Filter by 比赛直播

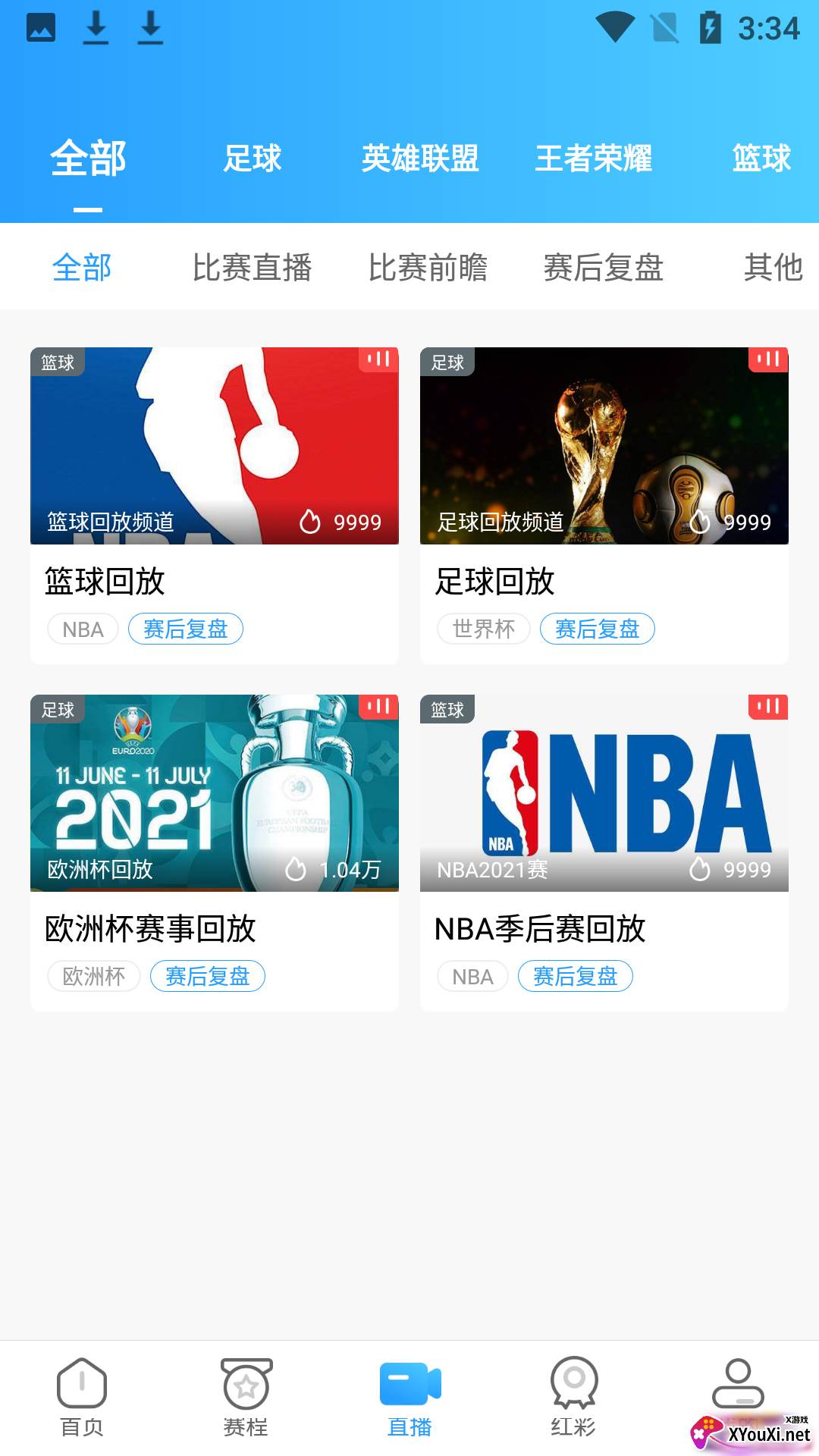click(x=252, y=268)
